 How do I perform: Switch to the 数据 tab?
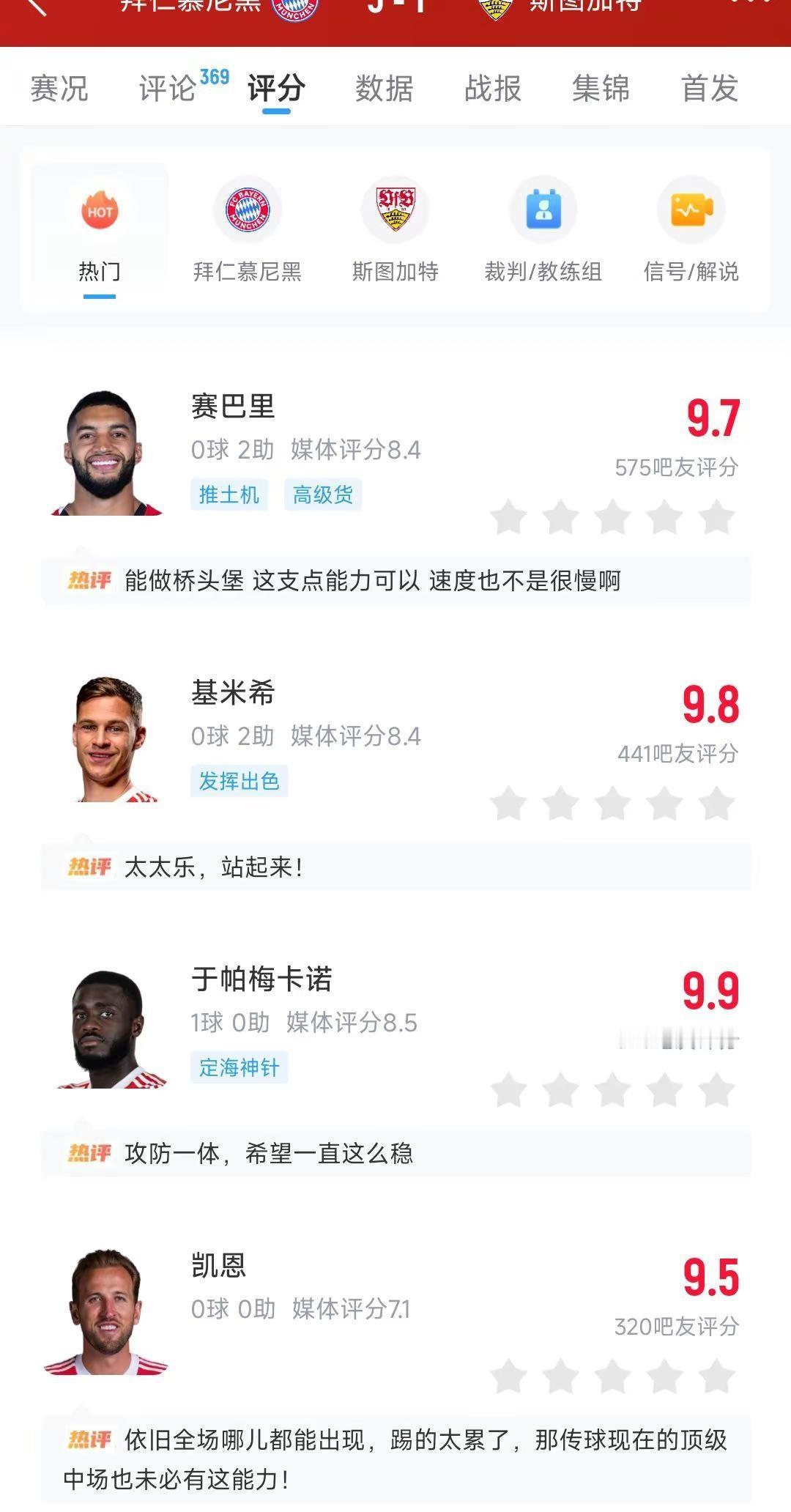tap(385, 89)
